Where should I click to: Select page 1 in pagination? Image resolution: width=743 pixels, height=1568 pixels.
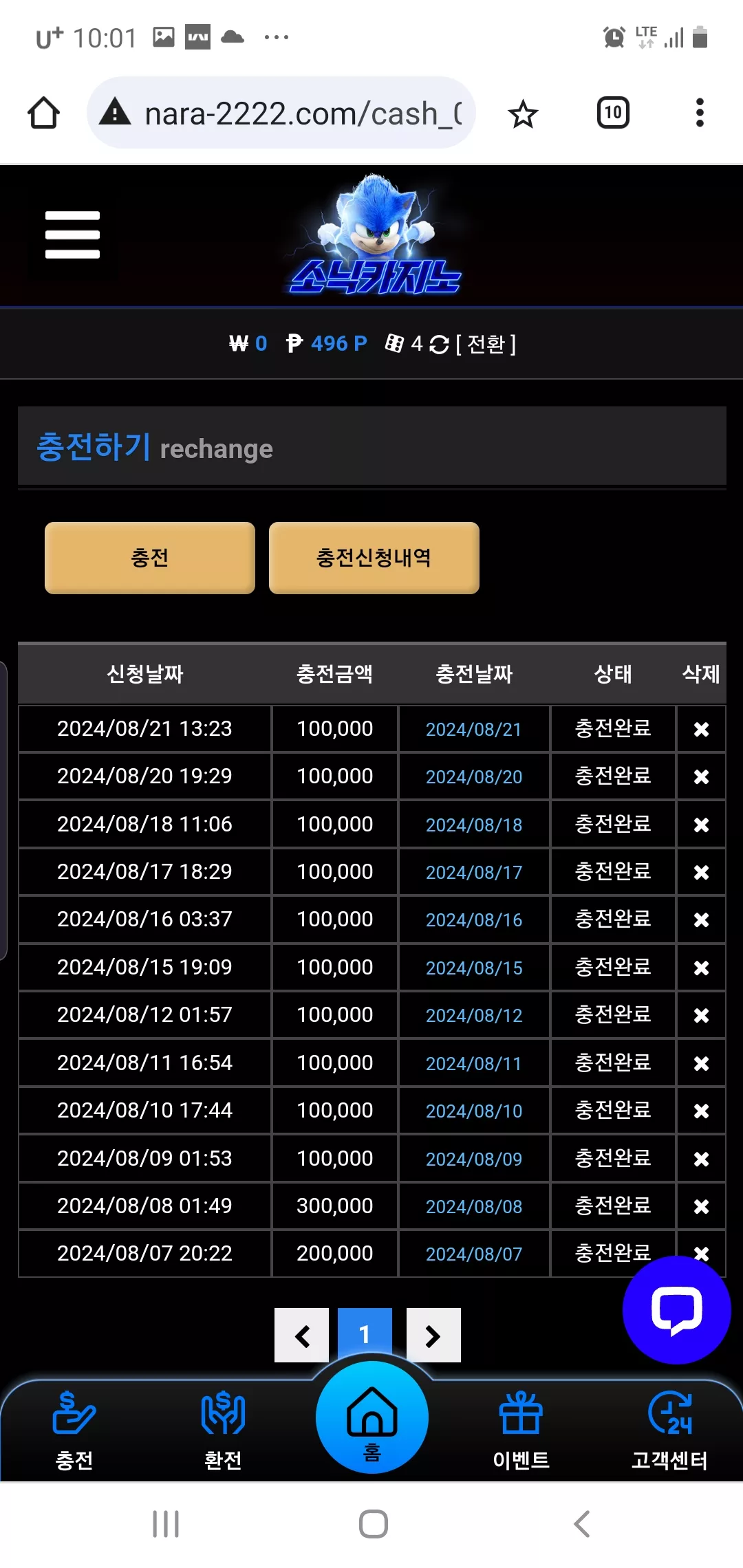coord(365,1334)
